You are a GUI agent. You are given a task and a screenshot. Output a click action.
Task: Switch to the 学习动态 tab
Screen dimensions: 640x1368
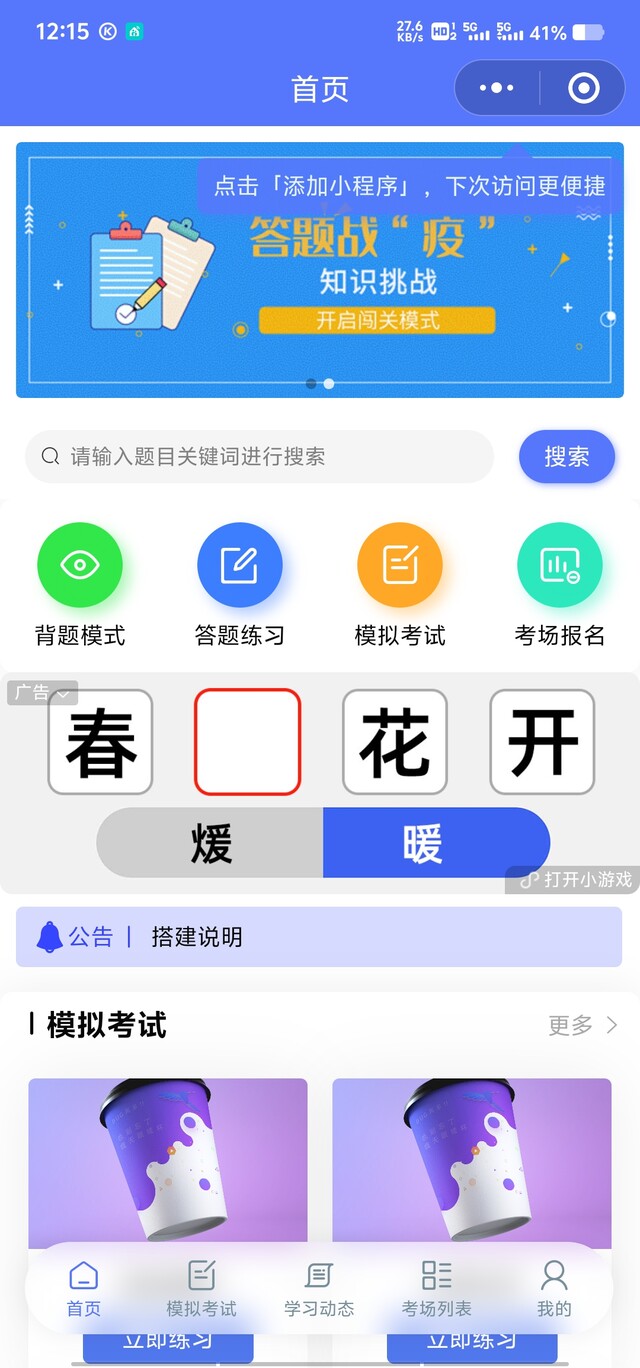pos(319,1288)
